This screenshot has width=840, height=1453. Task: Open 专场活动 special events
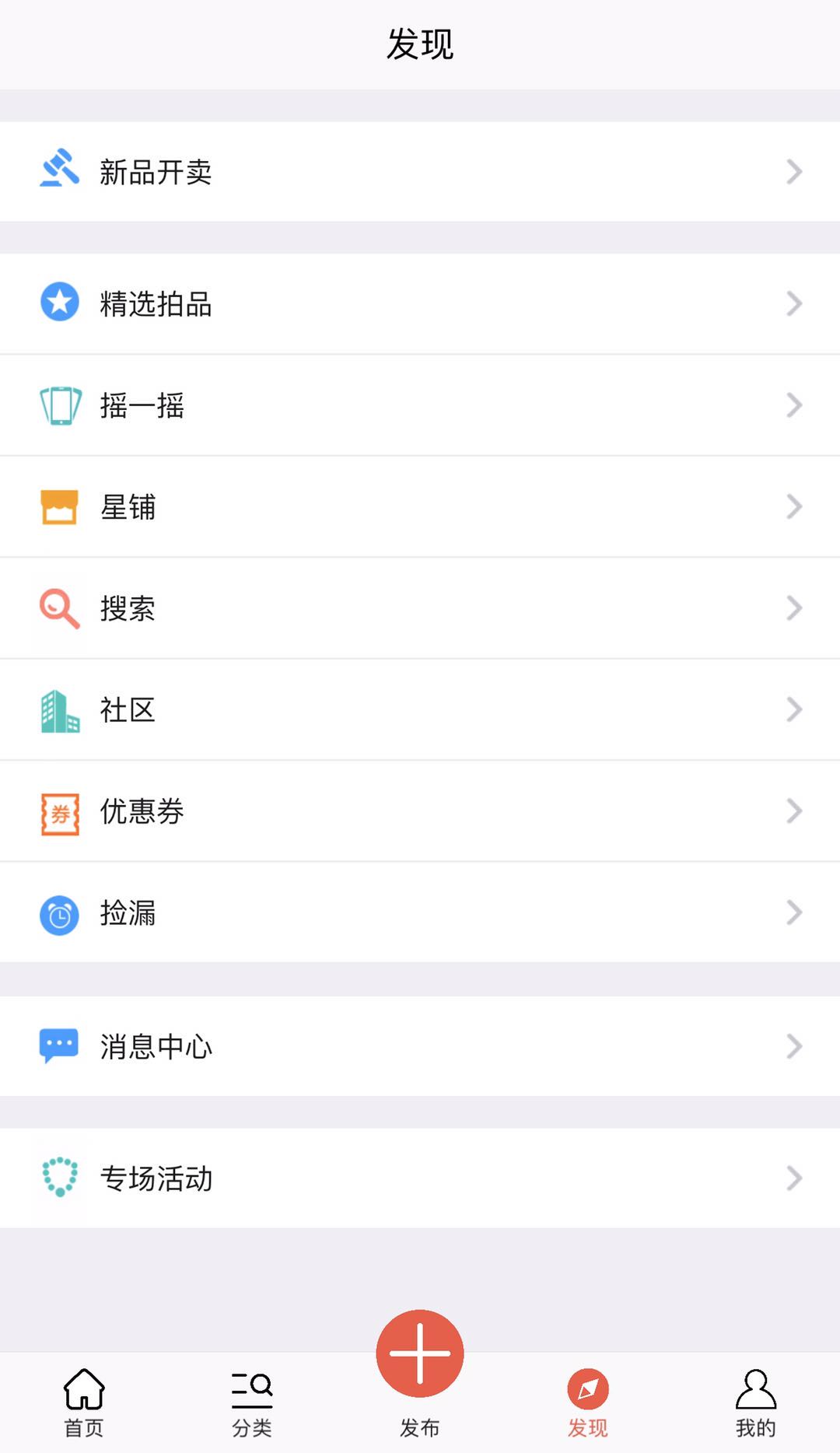pos(420,1178)
